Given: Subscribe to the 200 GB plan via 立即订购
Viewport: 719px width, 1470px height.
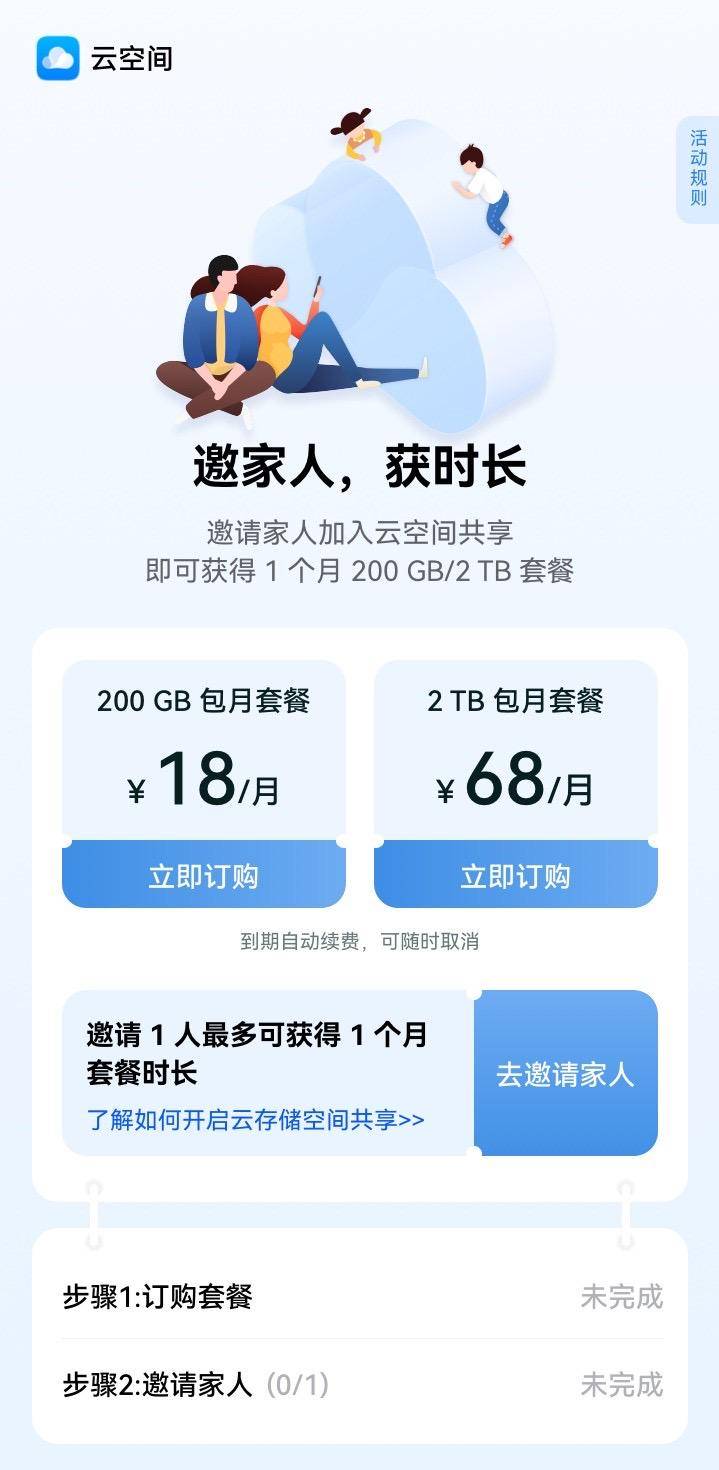Looking at the screenshot, I should [204, 876].
